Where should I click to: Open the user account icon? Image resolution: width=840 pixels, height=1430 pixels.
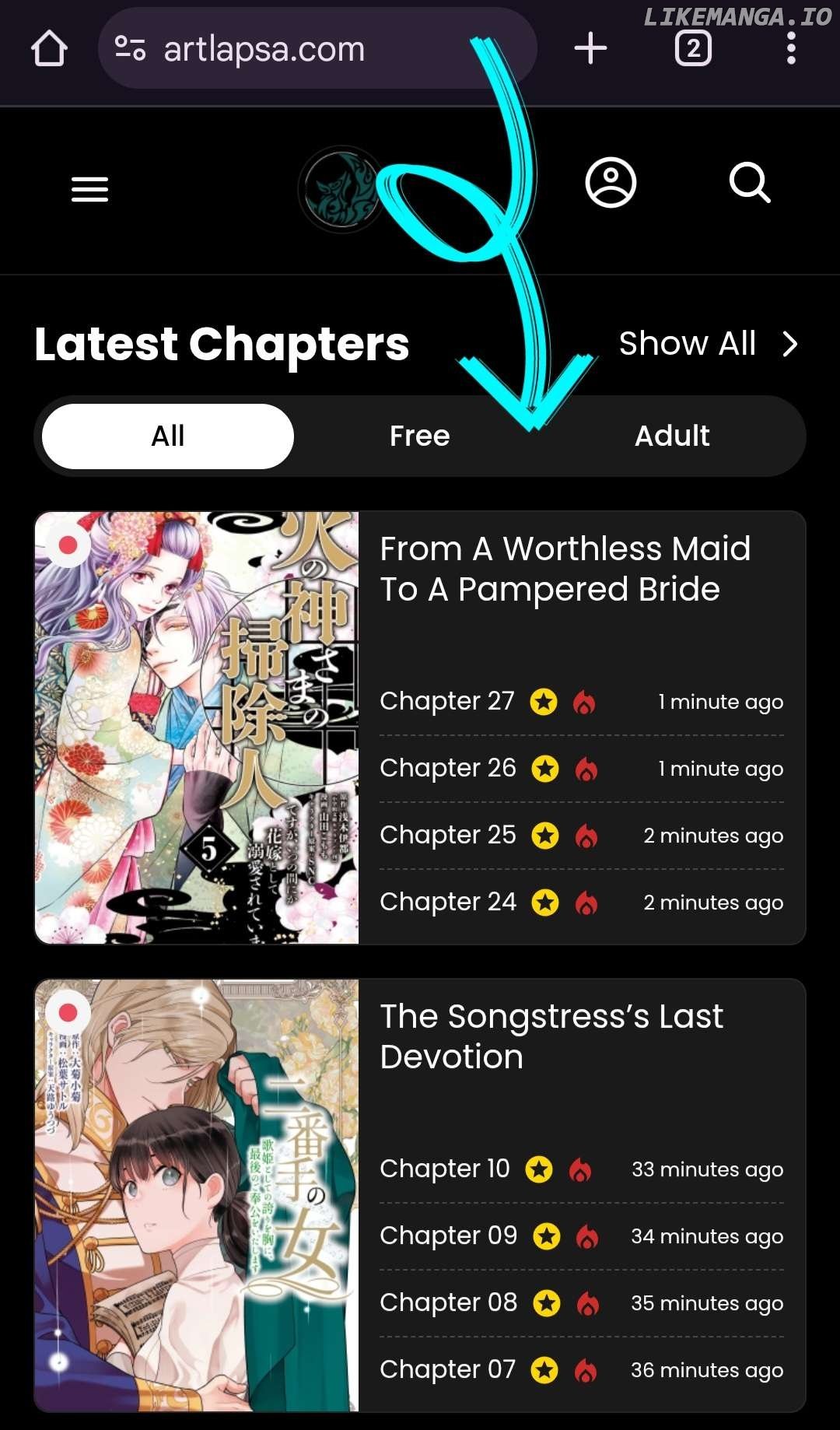611,183
